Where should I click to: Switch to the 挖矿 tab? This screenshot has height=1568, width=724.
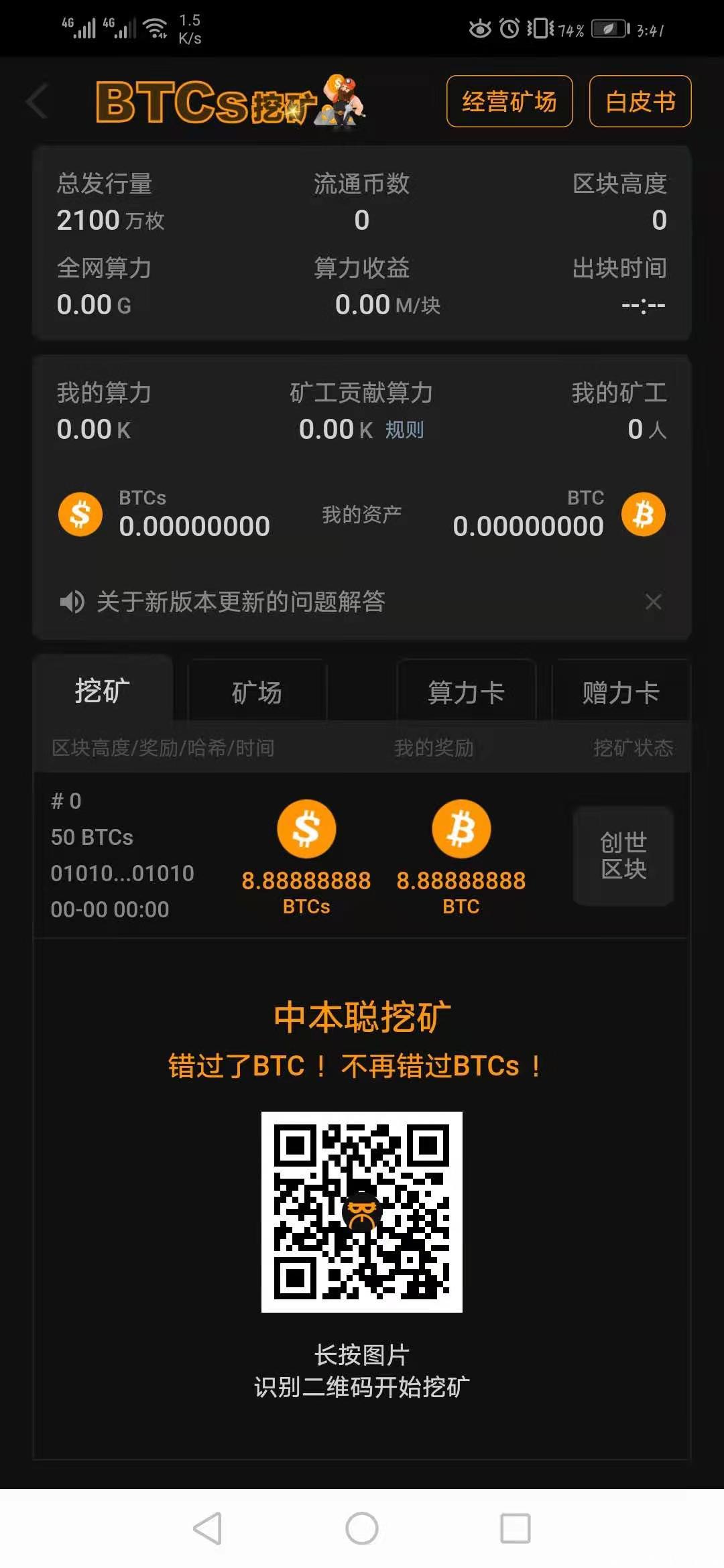point(103,690)
